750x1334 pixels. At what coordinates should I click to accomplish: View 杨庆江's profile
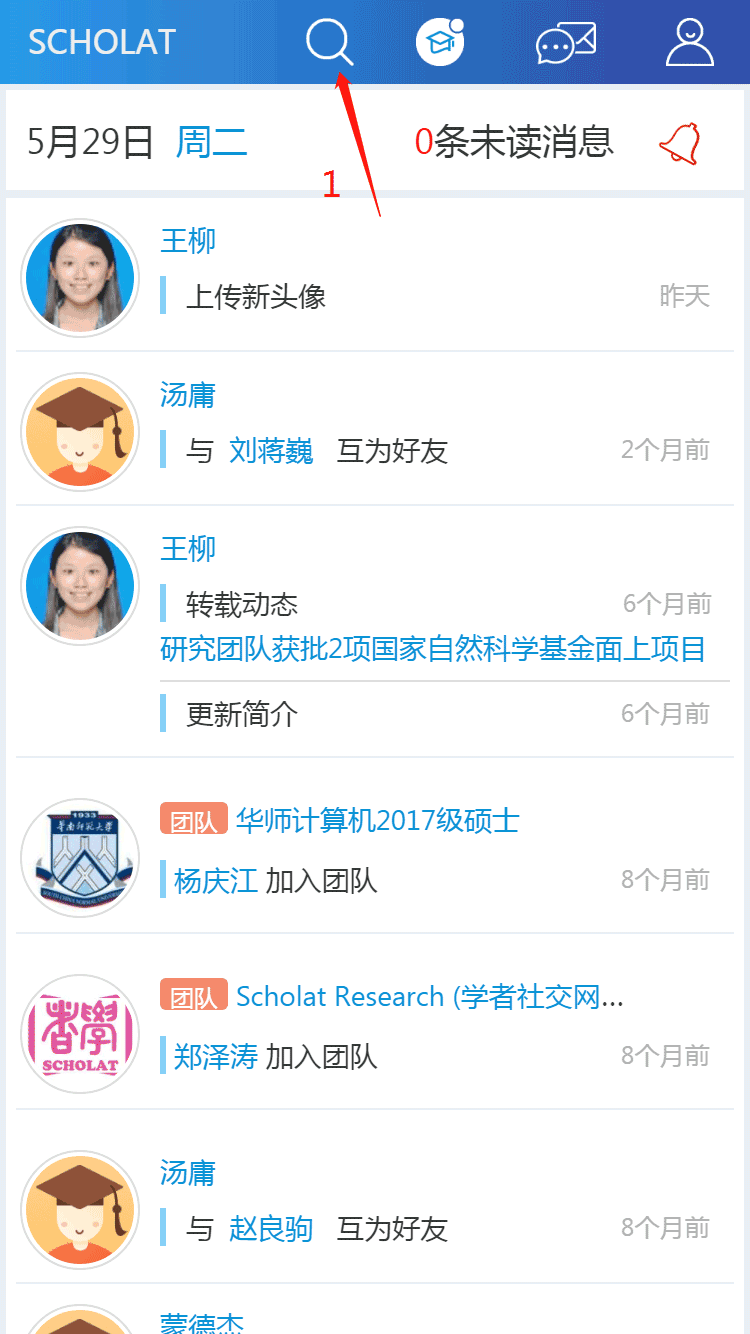[x=216, y=881]
